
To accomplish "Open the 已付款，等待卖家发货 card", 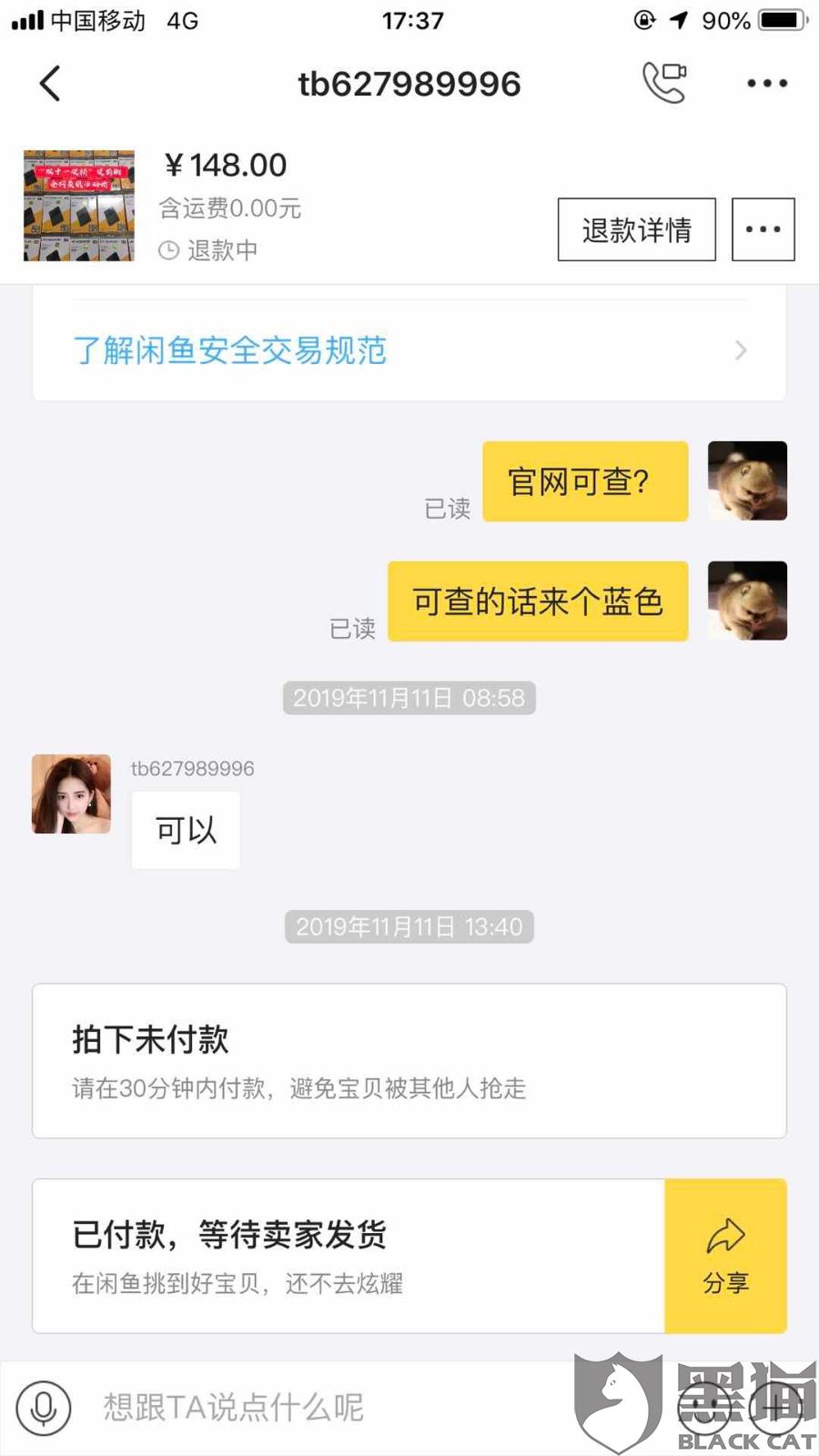I will click(349, 1257).
